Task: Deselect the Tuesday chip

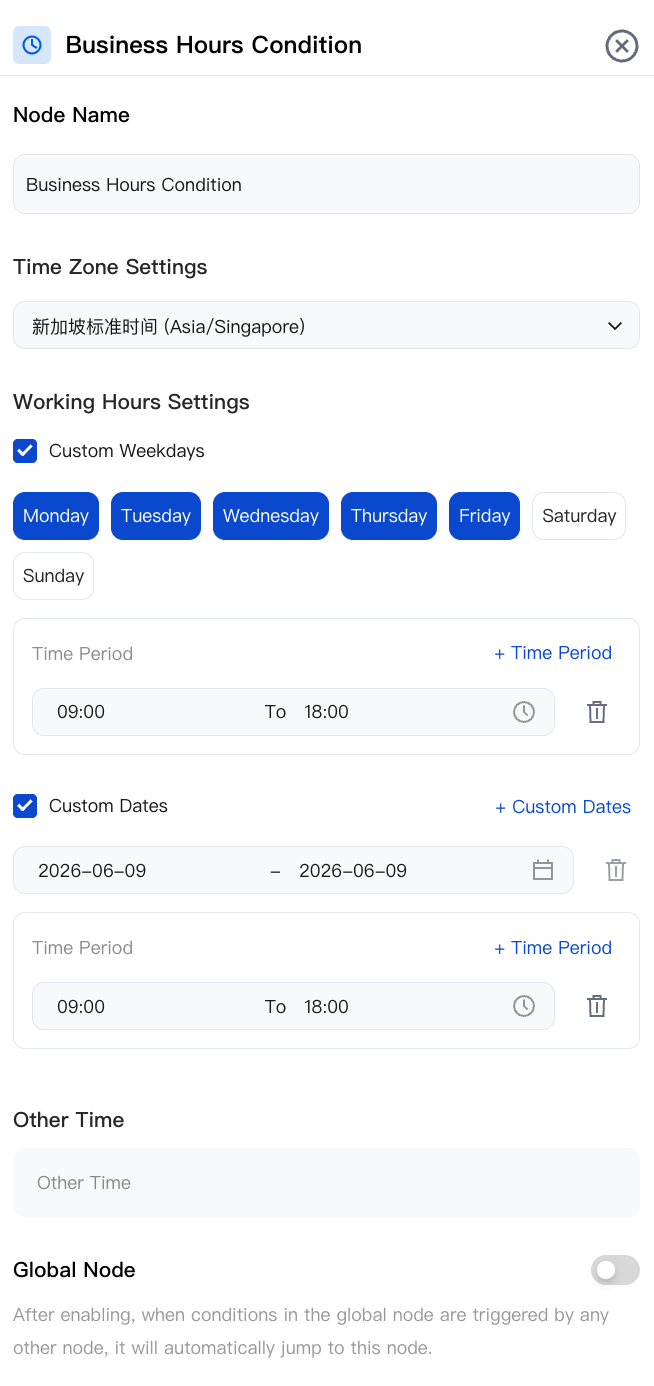Action: pos(156,516)
